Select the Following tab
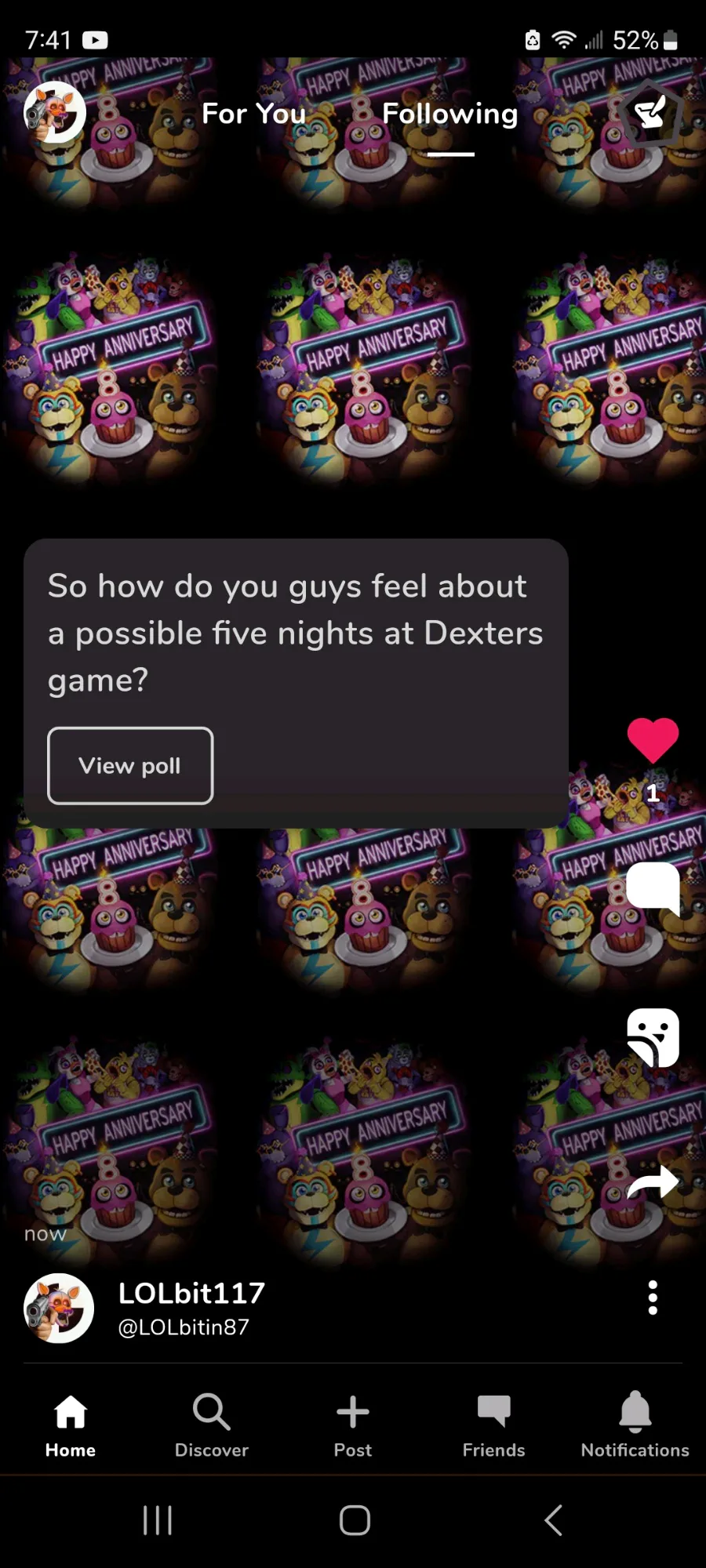 (x=449, y=114)
